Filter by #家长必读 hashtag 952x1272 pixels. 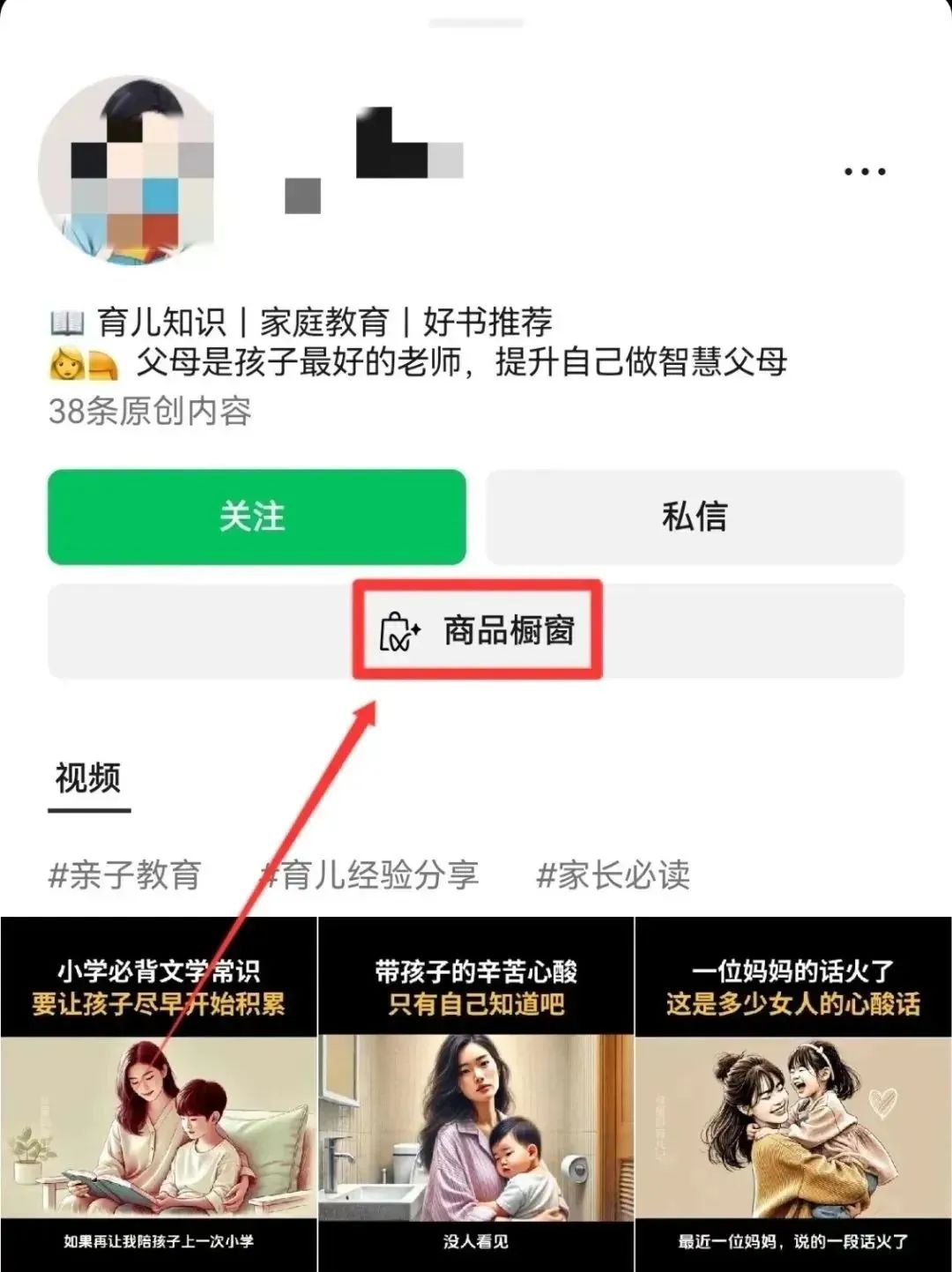coord(614,875)
